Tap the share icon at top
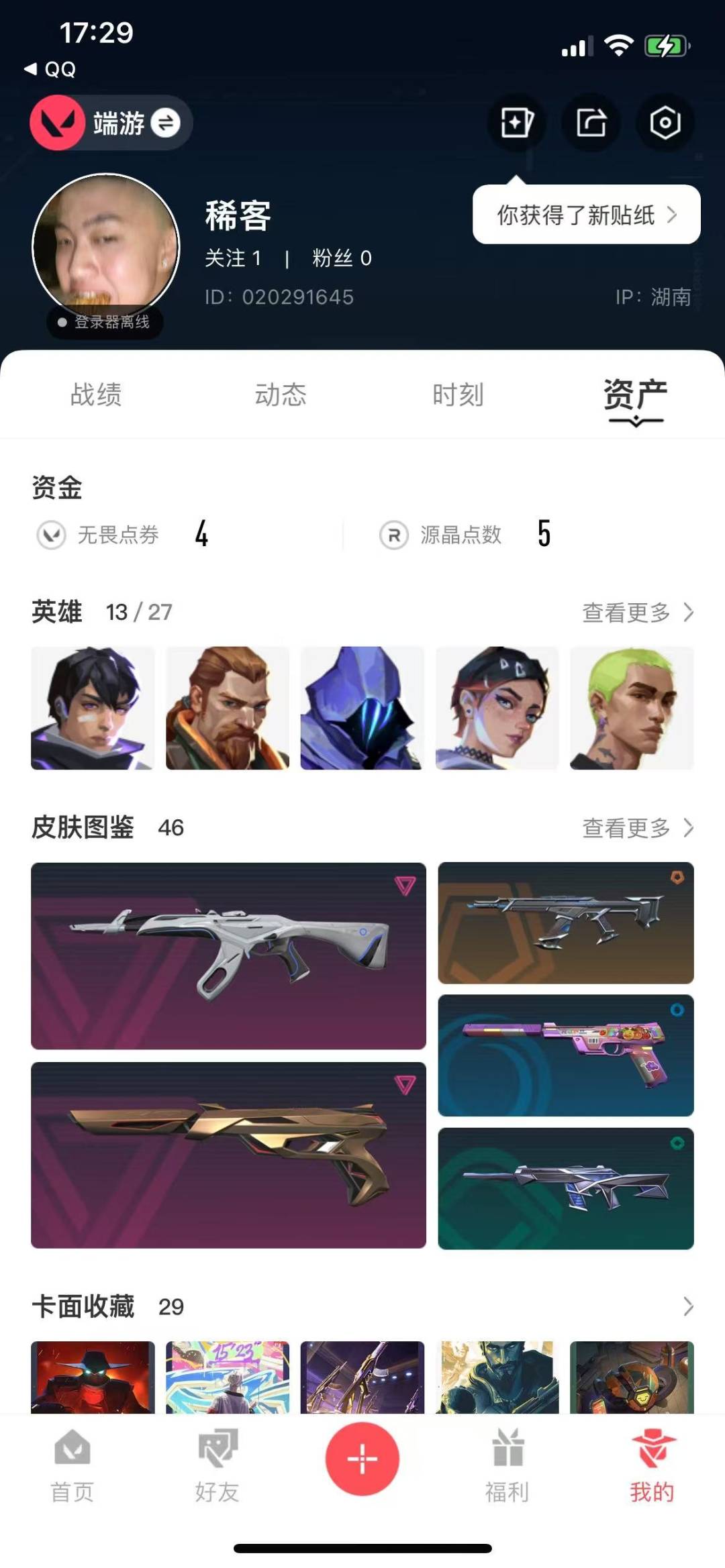725x1568 pixels. [x=591, y=123]
